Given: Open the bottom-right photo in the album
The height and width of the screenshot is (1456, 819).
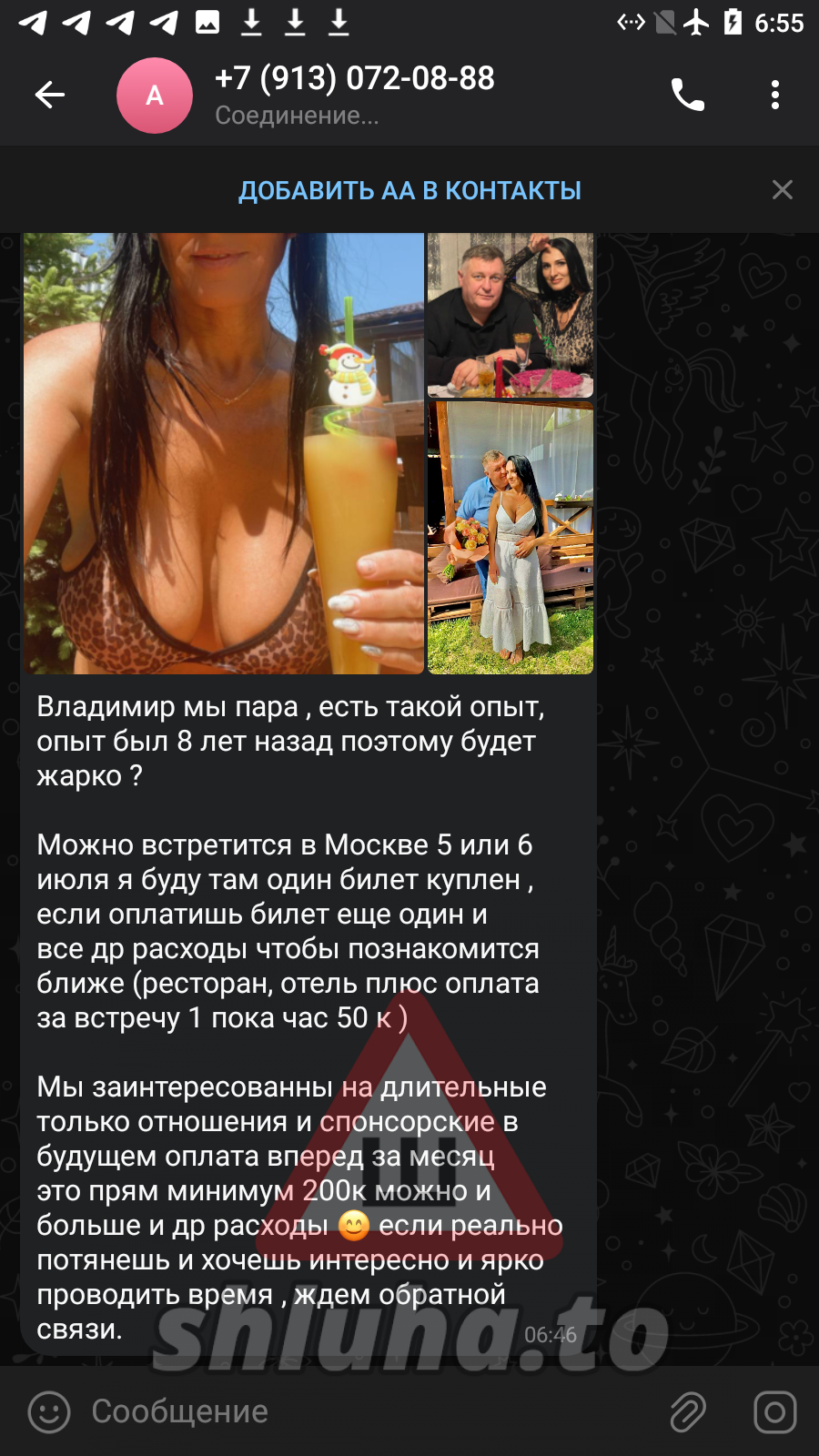Looking at the screenshot, I should click(511, 539).
